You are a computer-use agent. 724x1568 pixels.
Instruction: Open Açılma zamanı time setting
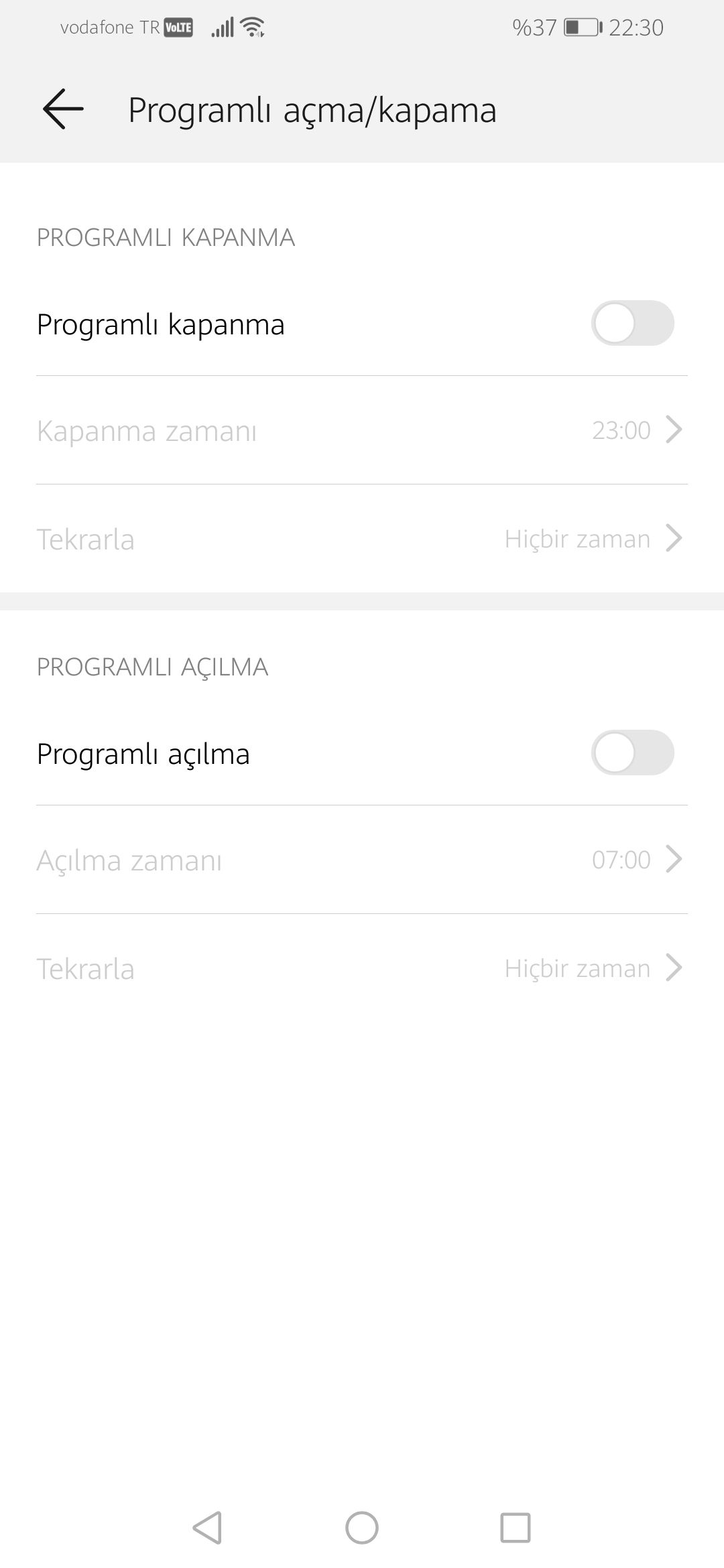(x=362, y=860)
